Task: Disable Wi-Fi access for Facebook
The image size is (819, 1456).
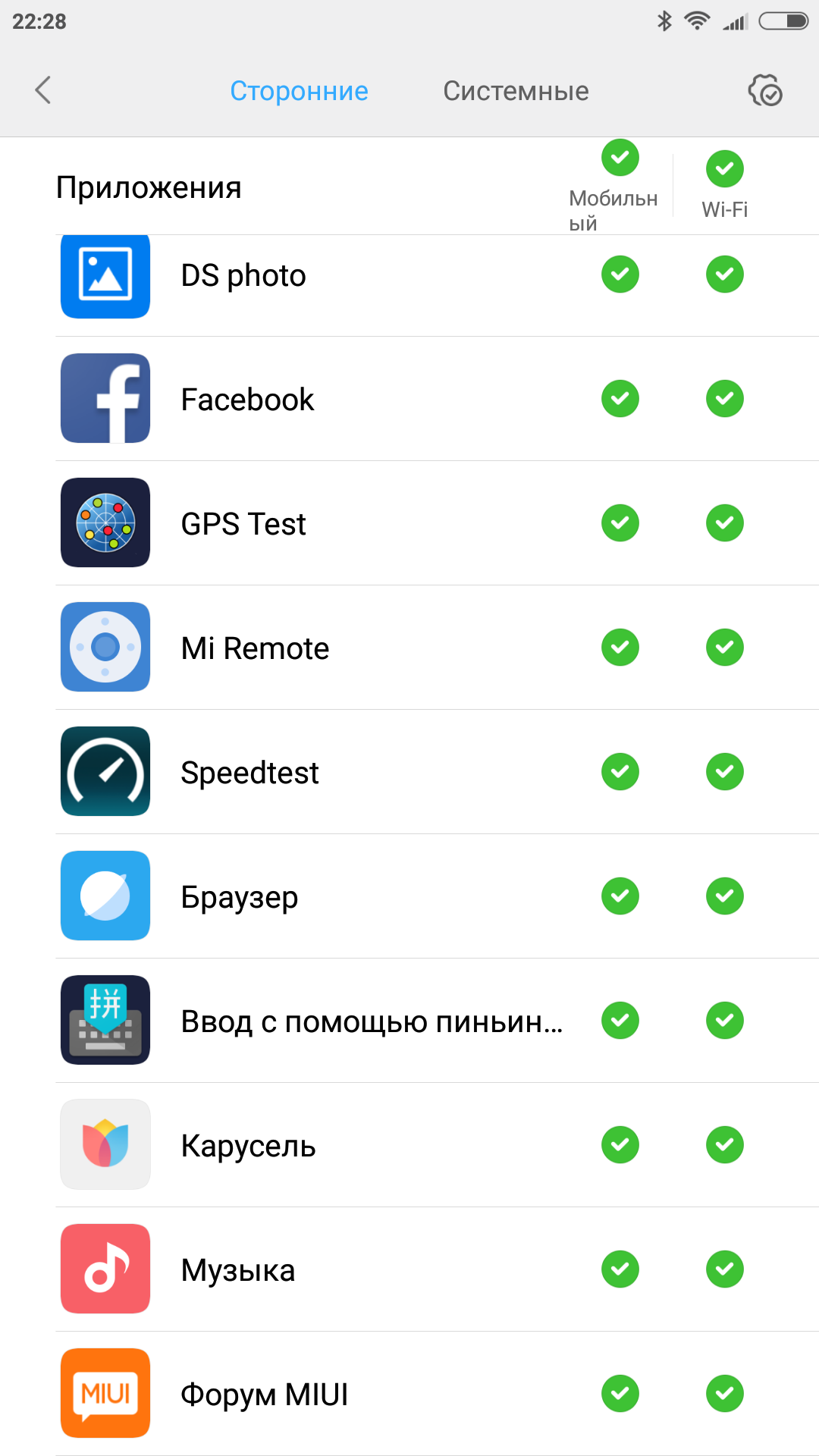Action: pos(724,398)
